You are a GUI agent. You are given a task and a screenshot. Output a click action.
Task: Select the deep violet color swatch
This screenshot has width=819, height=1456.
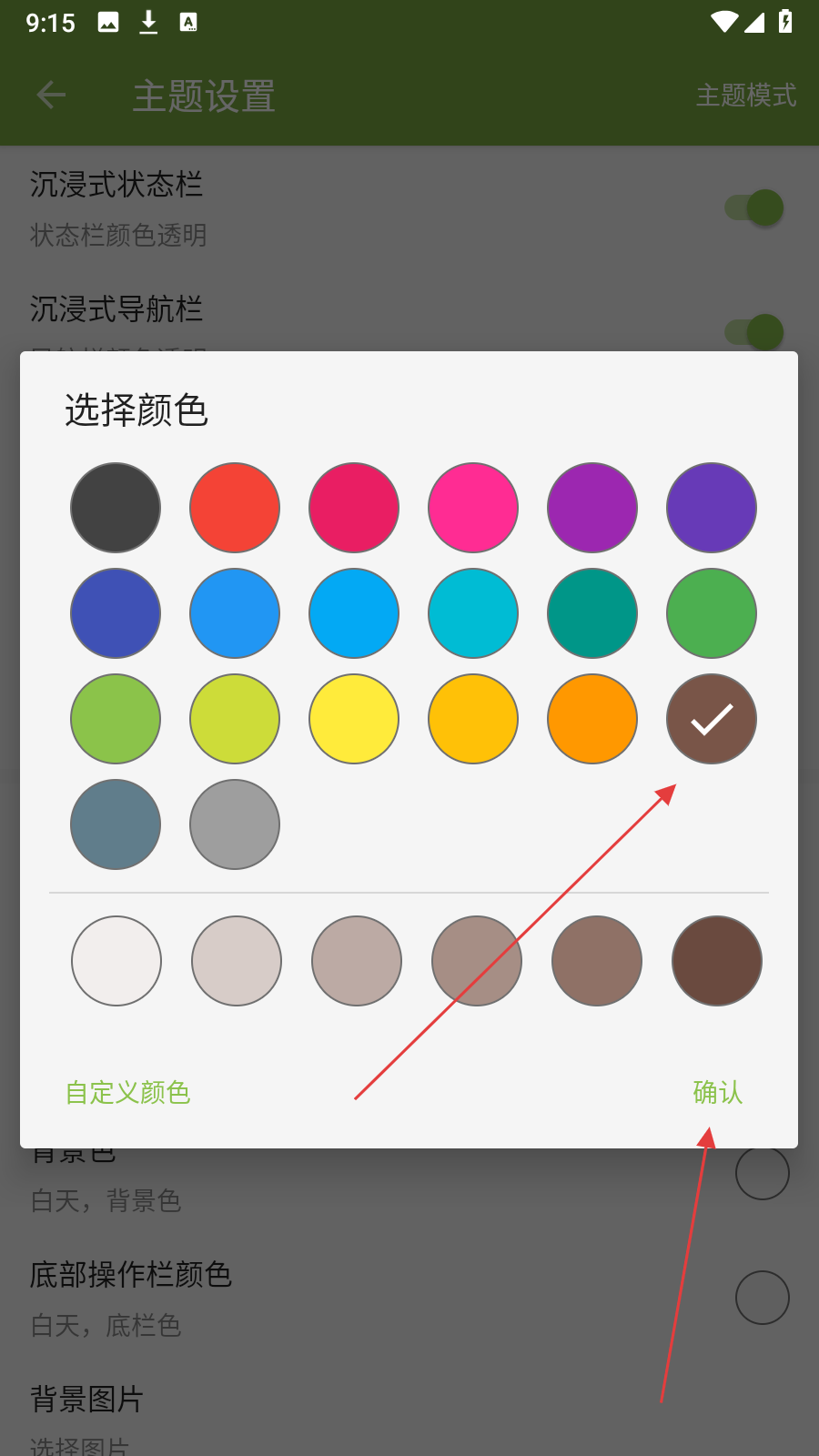[712, 508]
